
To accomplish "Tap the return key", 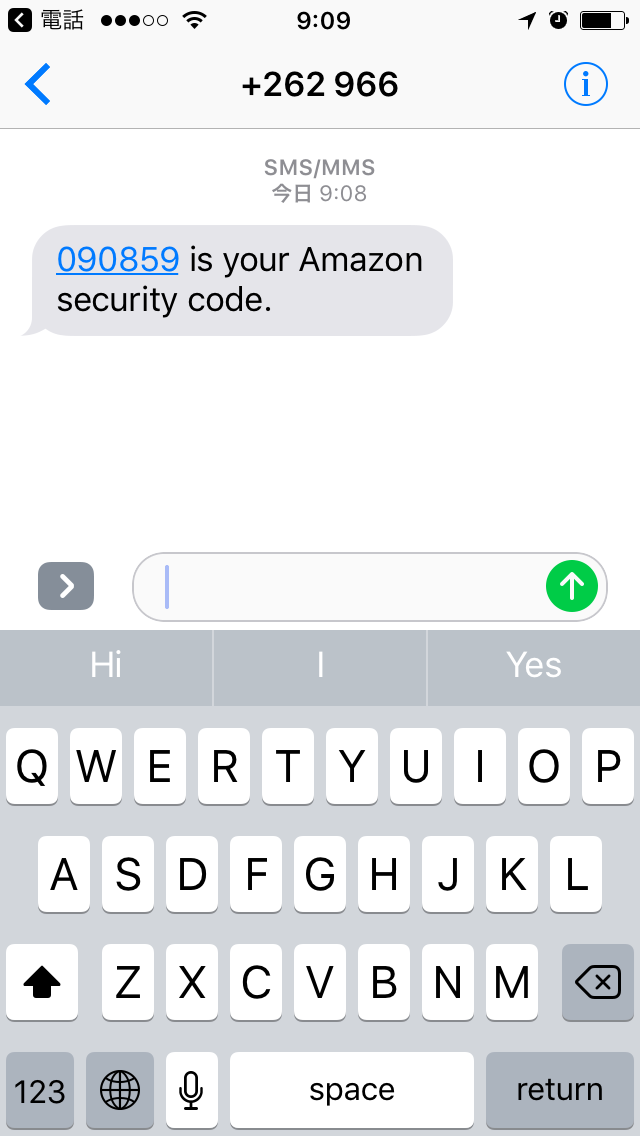I will [560, 1090].
